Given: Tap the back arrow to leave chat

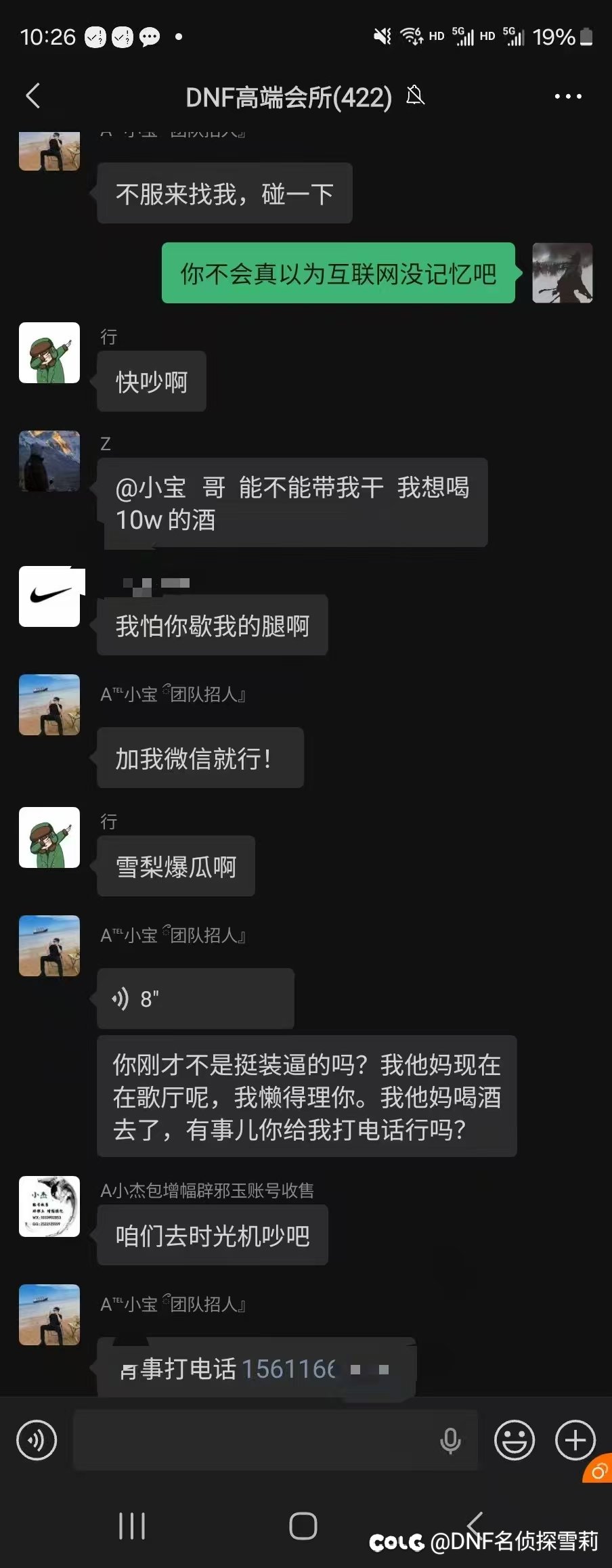Looking at the screenshot, I should 33,96.
